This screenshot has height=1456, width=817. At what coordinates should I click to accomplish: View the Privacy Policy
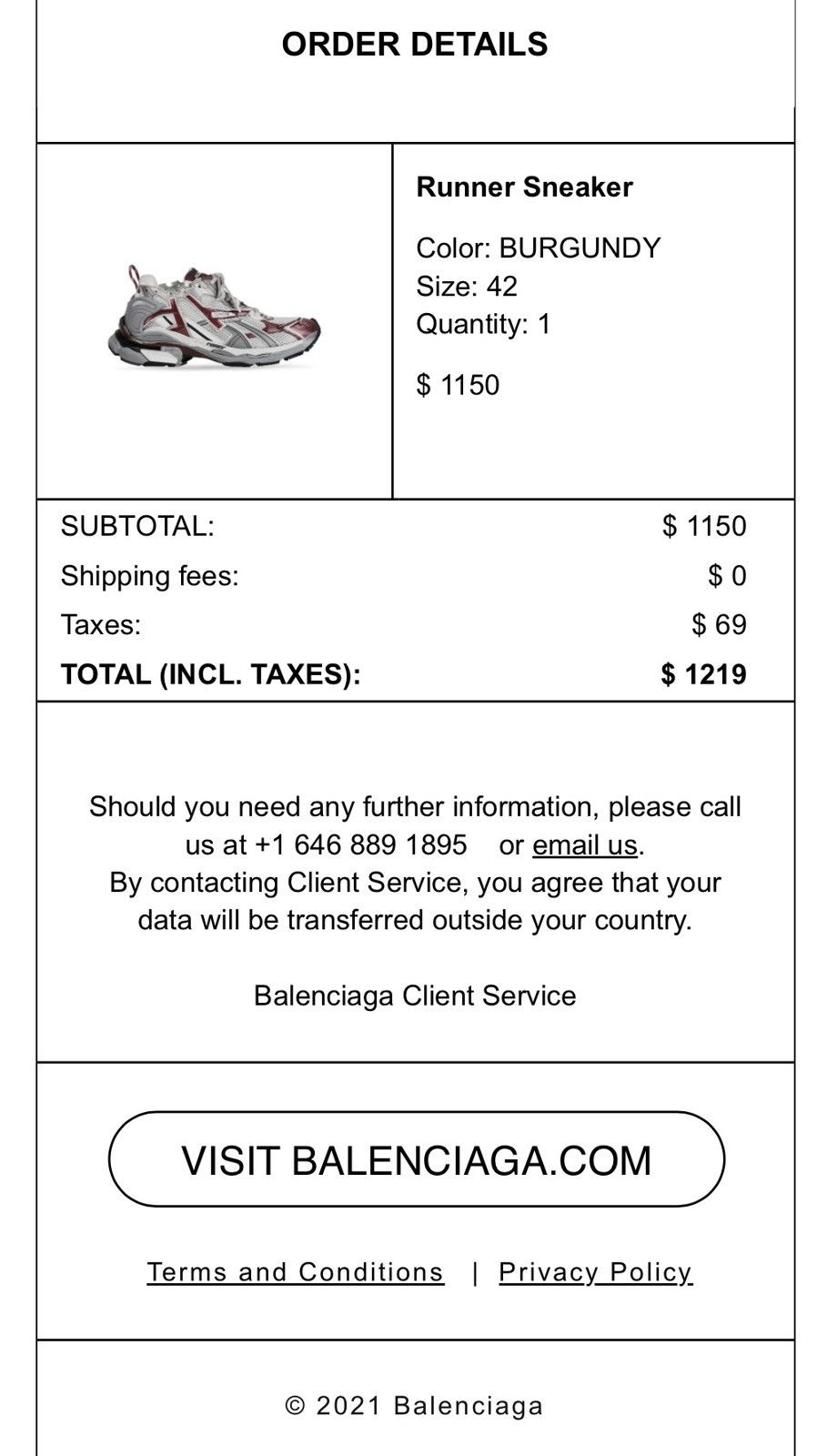[596, 1272]
